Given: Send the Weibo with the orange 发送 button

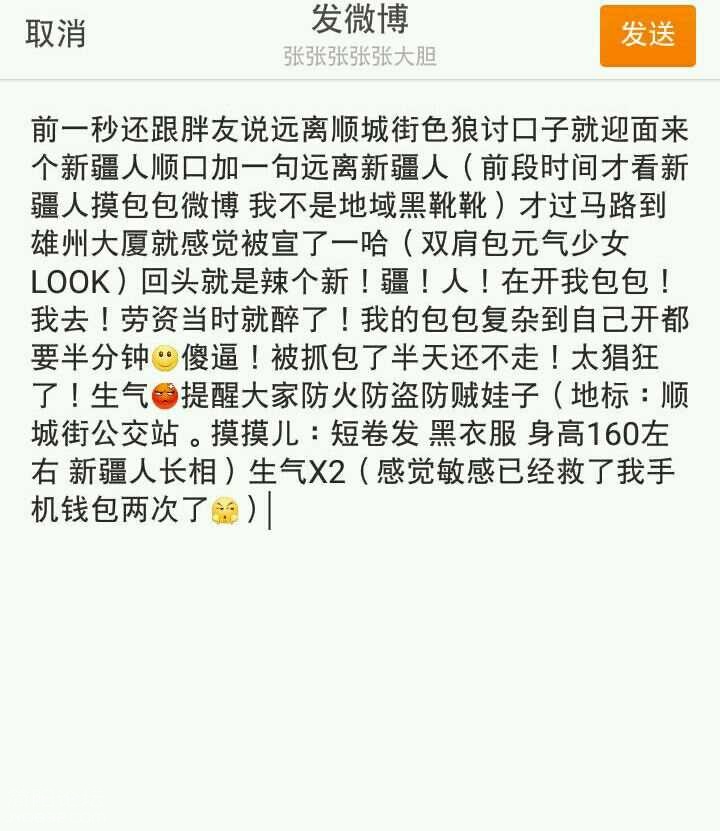Looking at the screenshot, I should pos(647,35).
